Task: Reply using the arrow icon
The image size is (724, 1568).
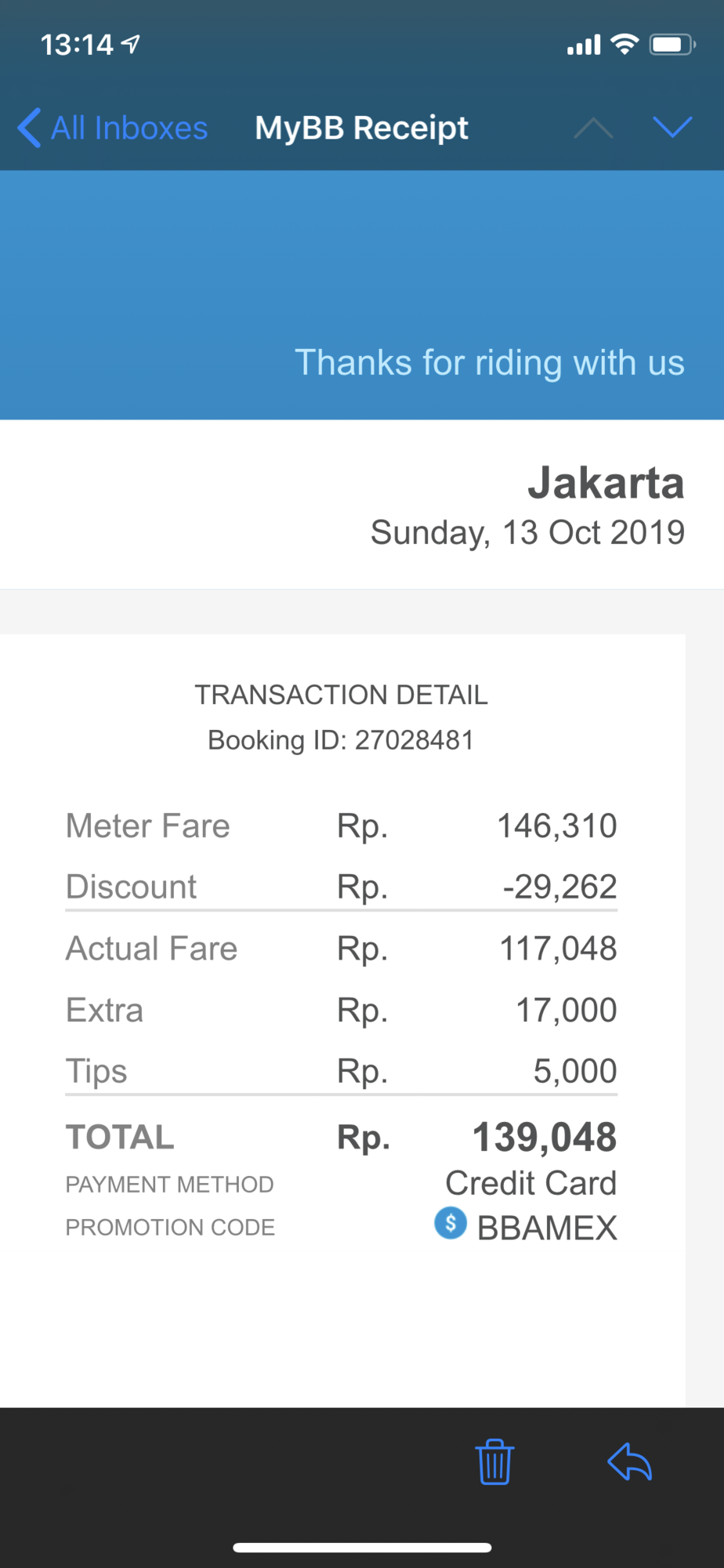Action: pyautogui.click(x=630, y=1462)
